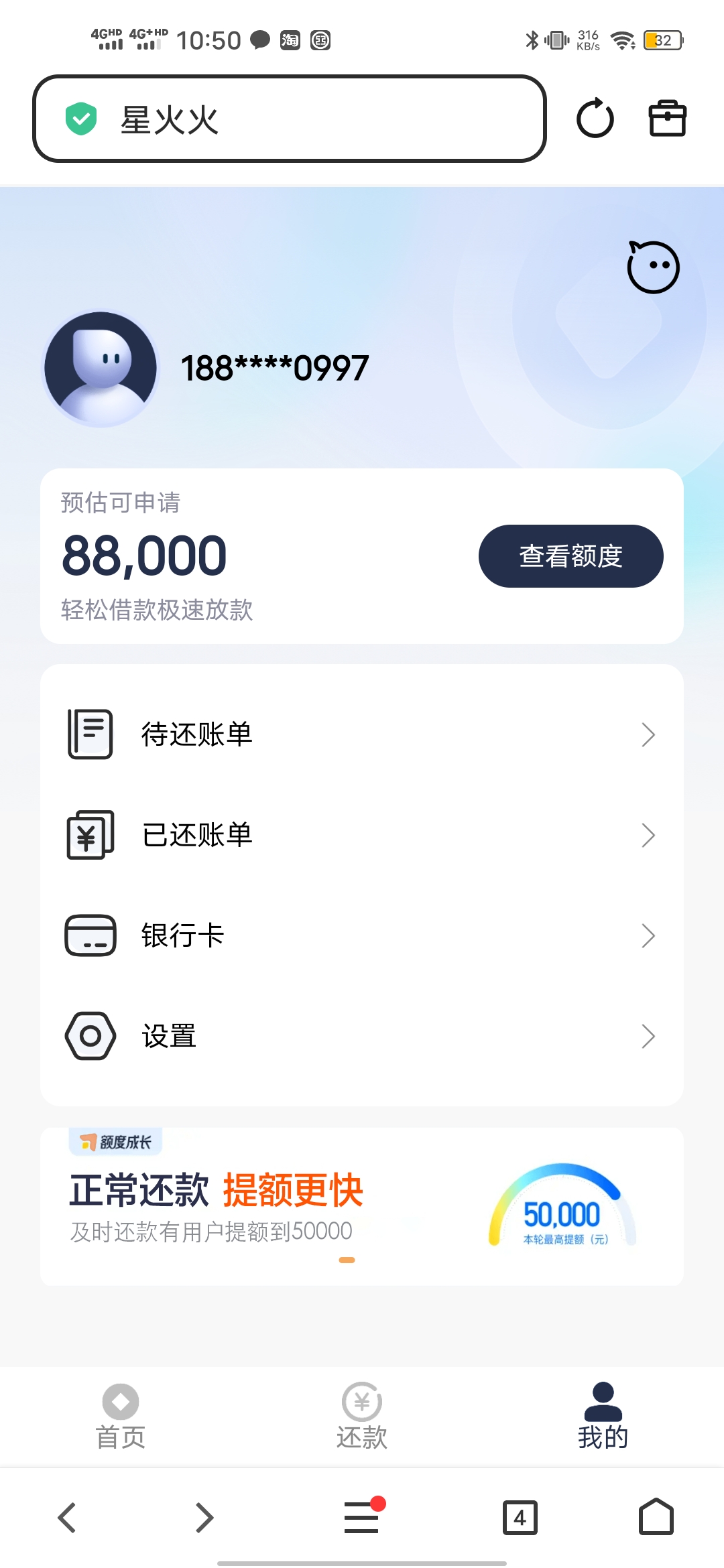Switch to the 还款 tab
724x1568 pixels.
[x=362, y=1417]
